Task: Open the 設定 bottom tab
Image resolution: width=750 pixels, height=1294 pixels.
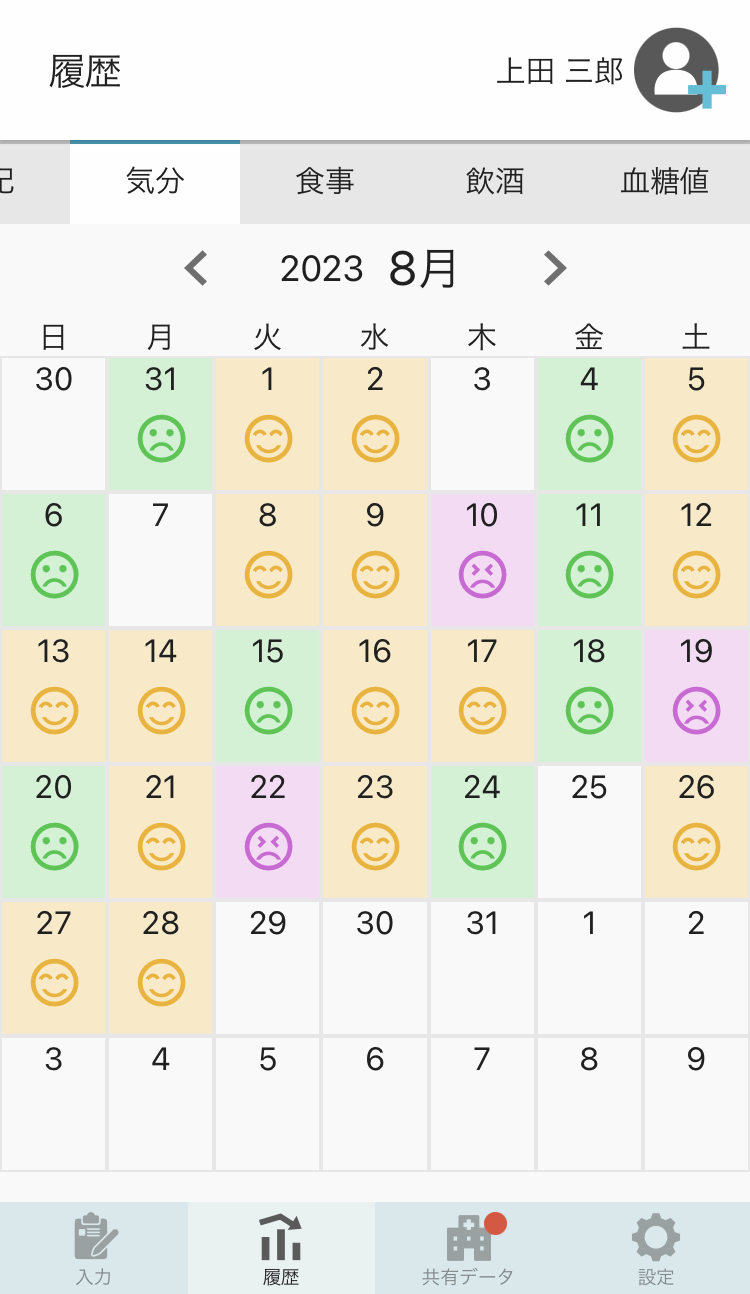Action: pyautogui.click(x=656, y=1248)
